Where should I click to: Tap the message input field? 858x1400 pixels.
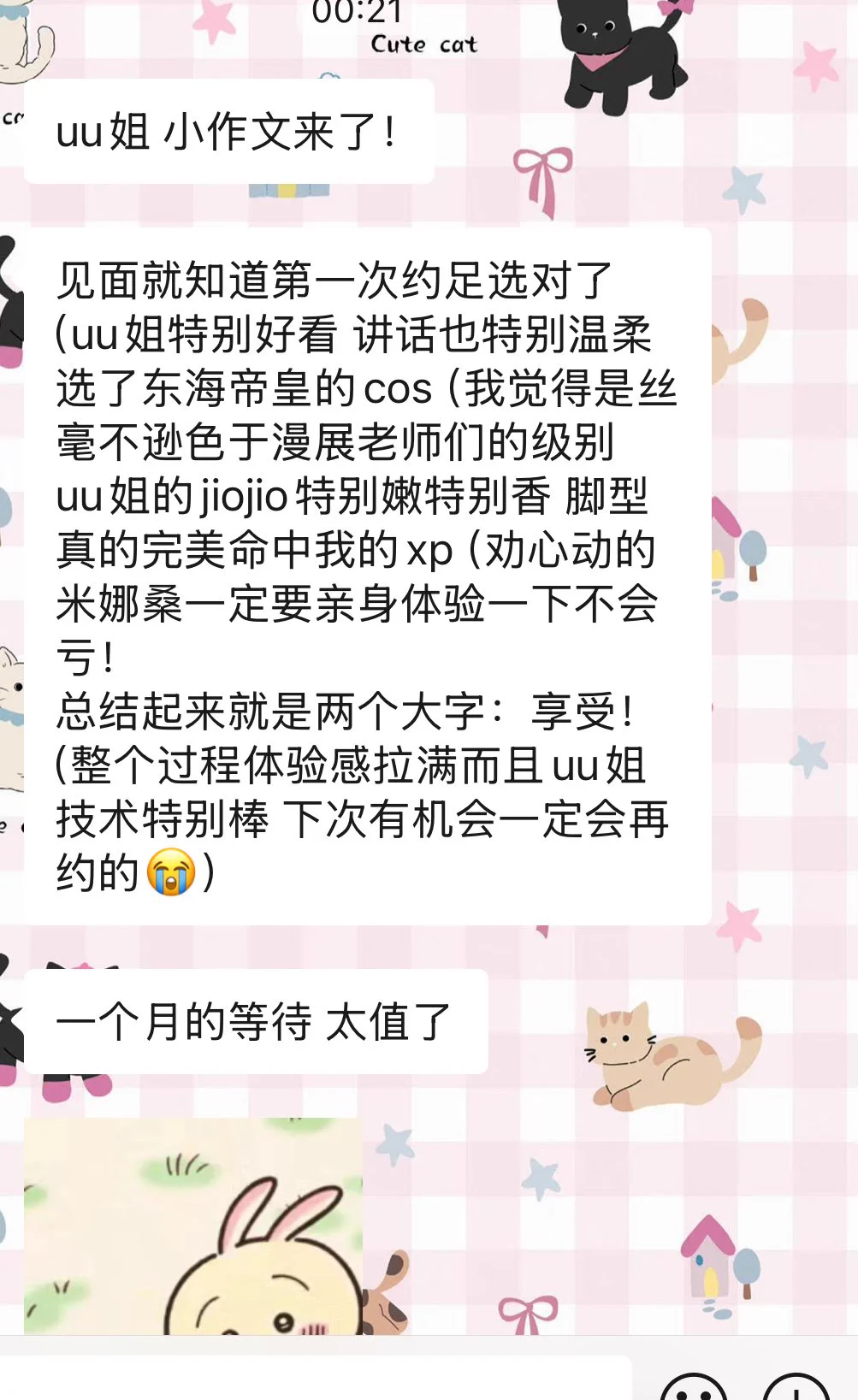click(x=317, y=1379)
